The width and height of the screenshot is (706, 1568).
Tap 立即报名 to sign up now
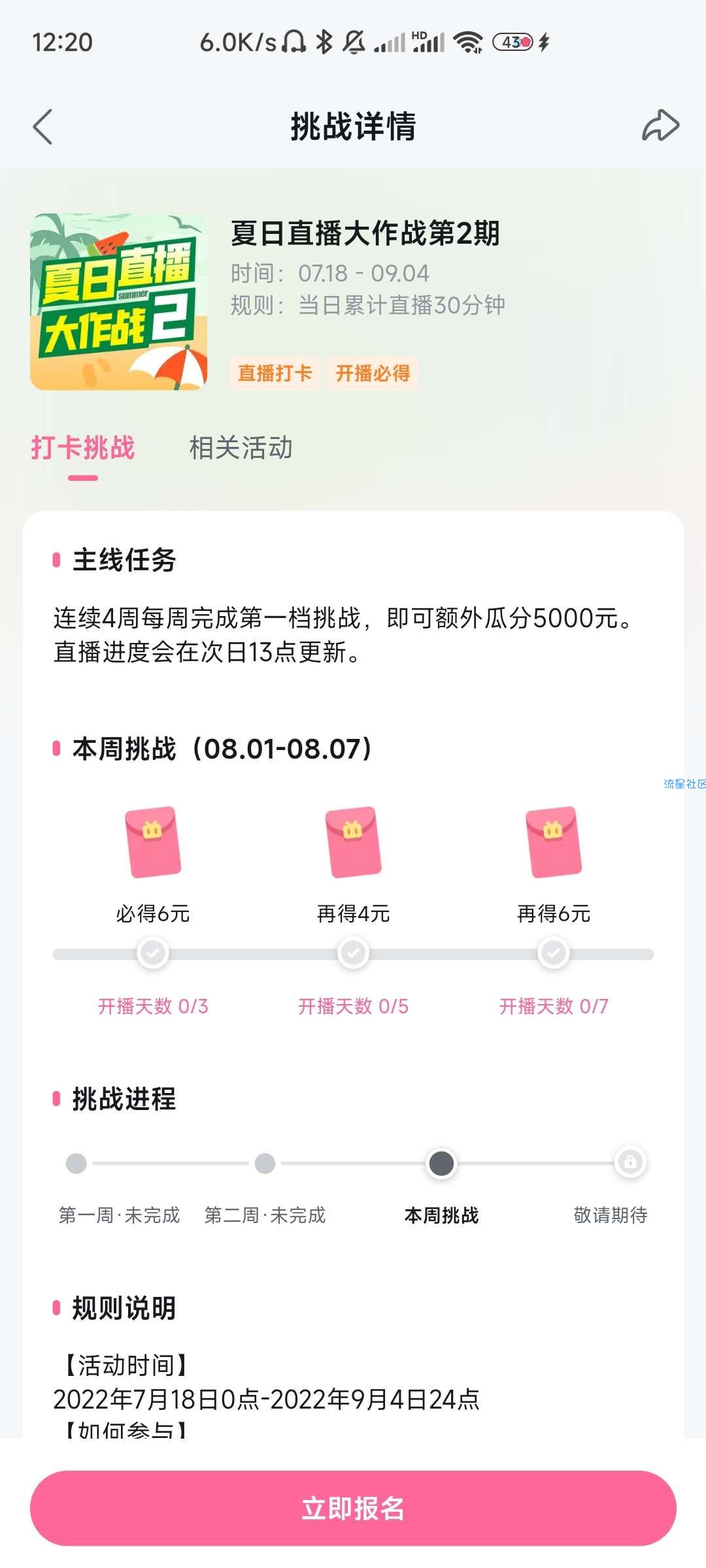(x=353, y=1509)
